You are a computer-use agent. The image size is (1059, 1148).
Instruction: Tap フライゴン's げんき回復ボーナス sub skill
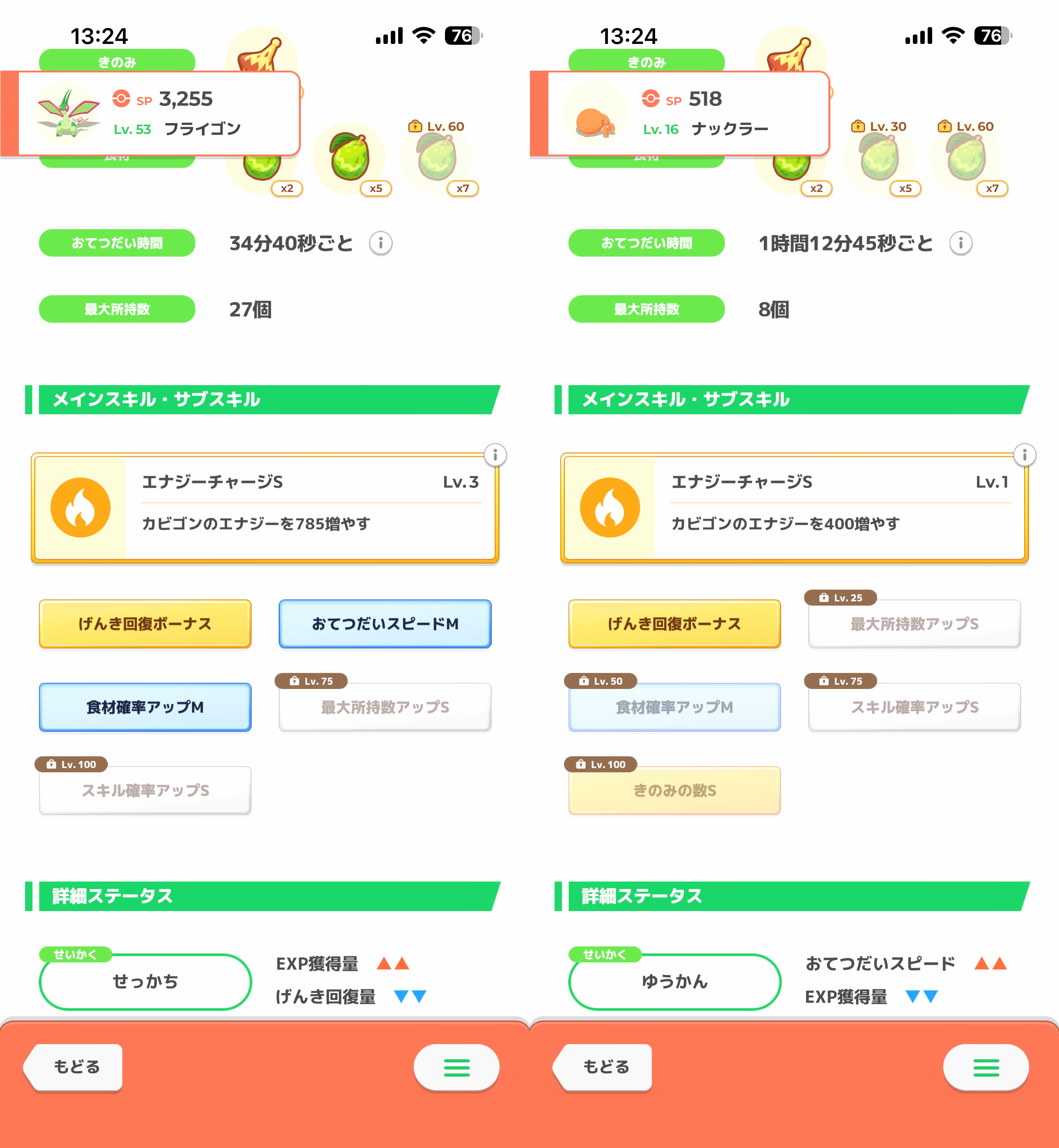pos(145,624)
